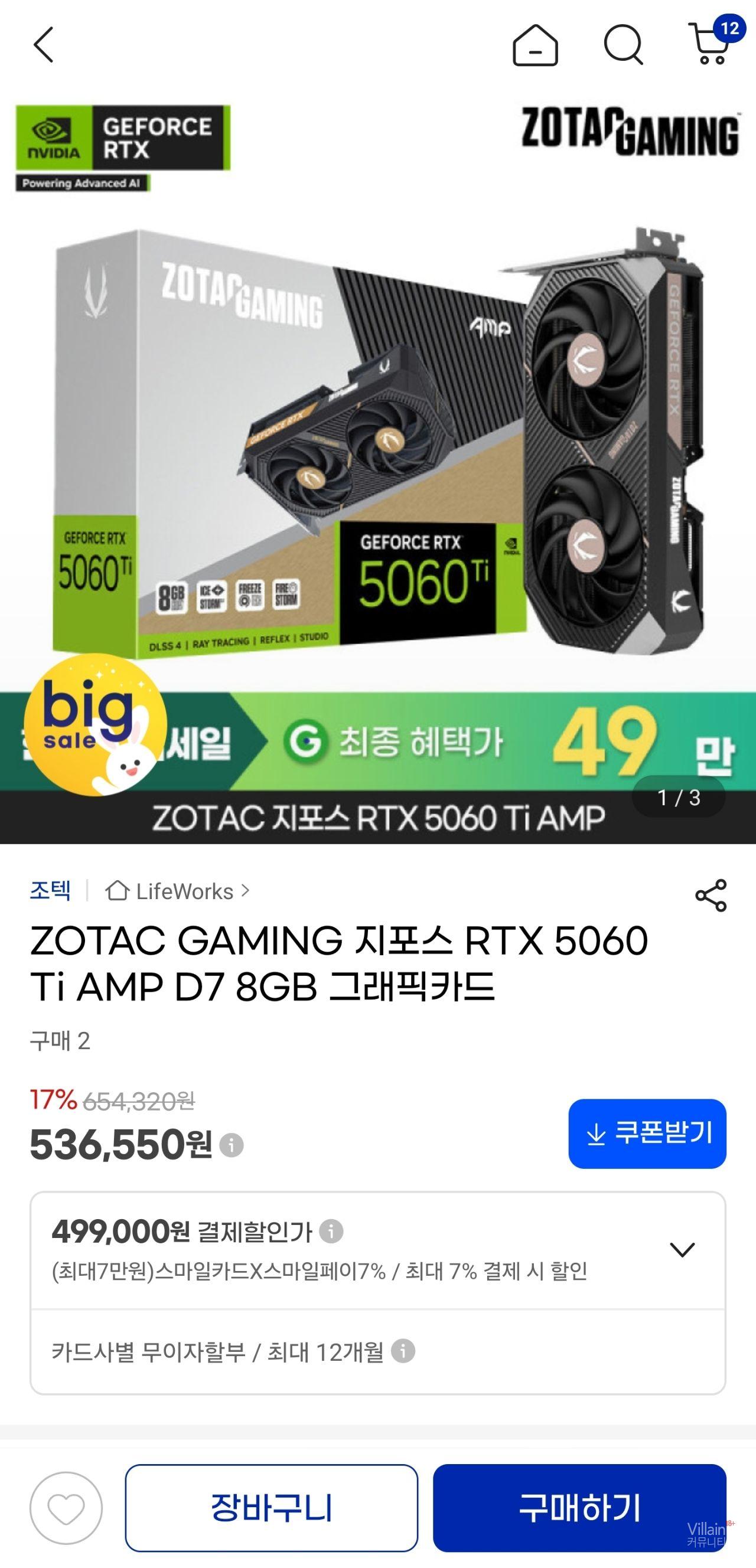Add item to cart via 장바구니
The width and height of the screenshot is (756, 1568).
(x=271, y=1508)
